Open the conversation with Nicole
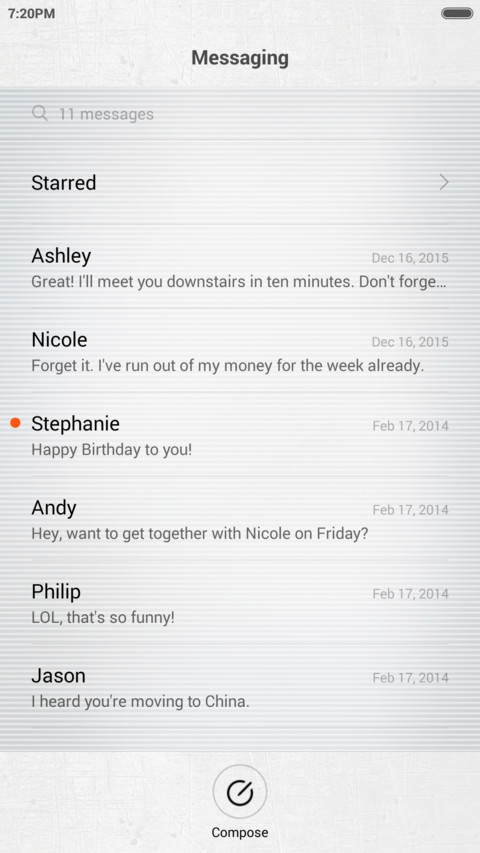The height and width of the screenshot is (853, 480). click(x=240, y=350)
